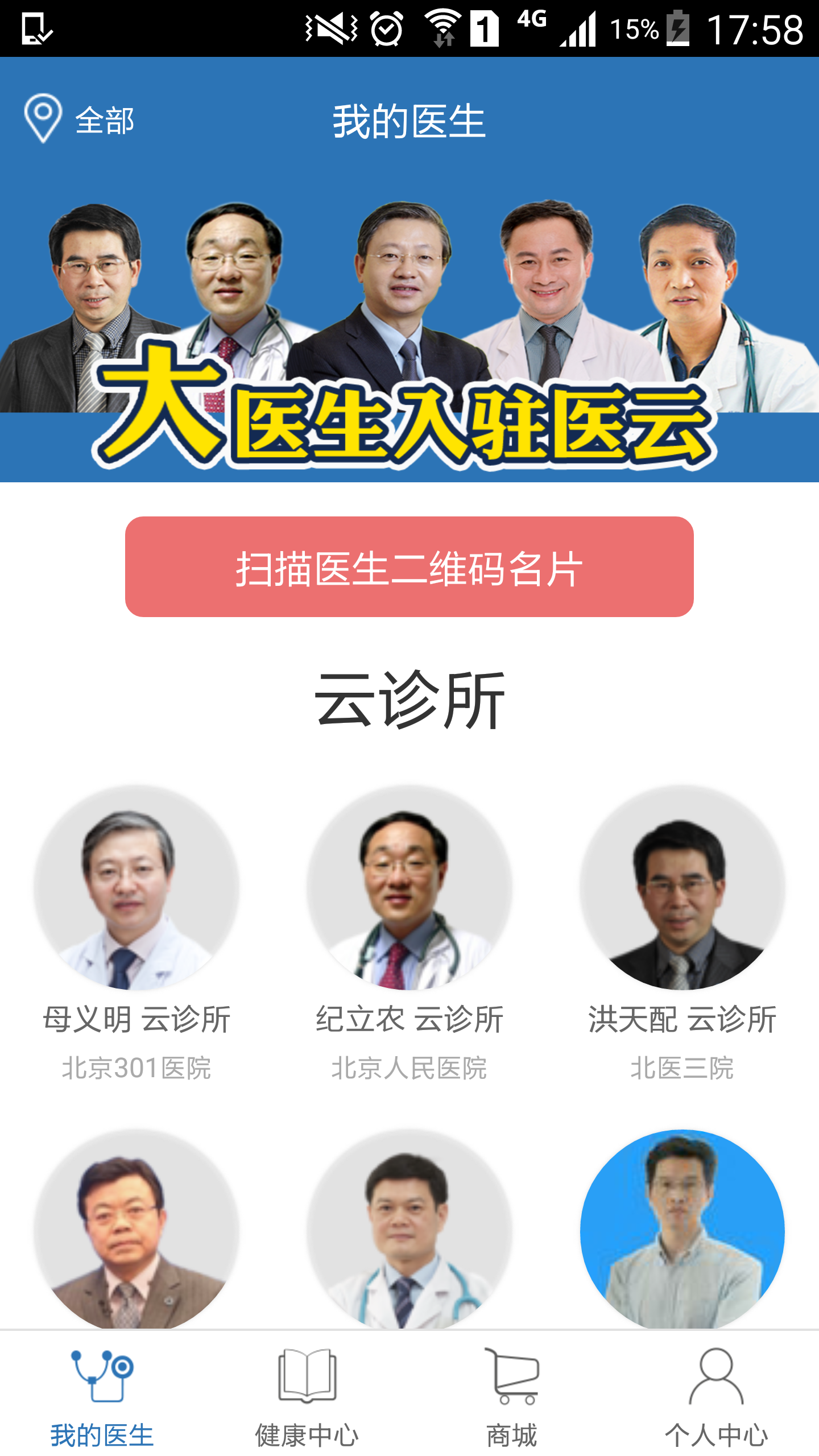The width and height of the screenshot is (819, 1456).
Task: Open the 全部 location filter
Action: [x=80, y=119]
